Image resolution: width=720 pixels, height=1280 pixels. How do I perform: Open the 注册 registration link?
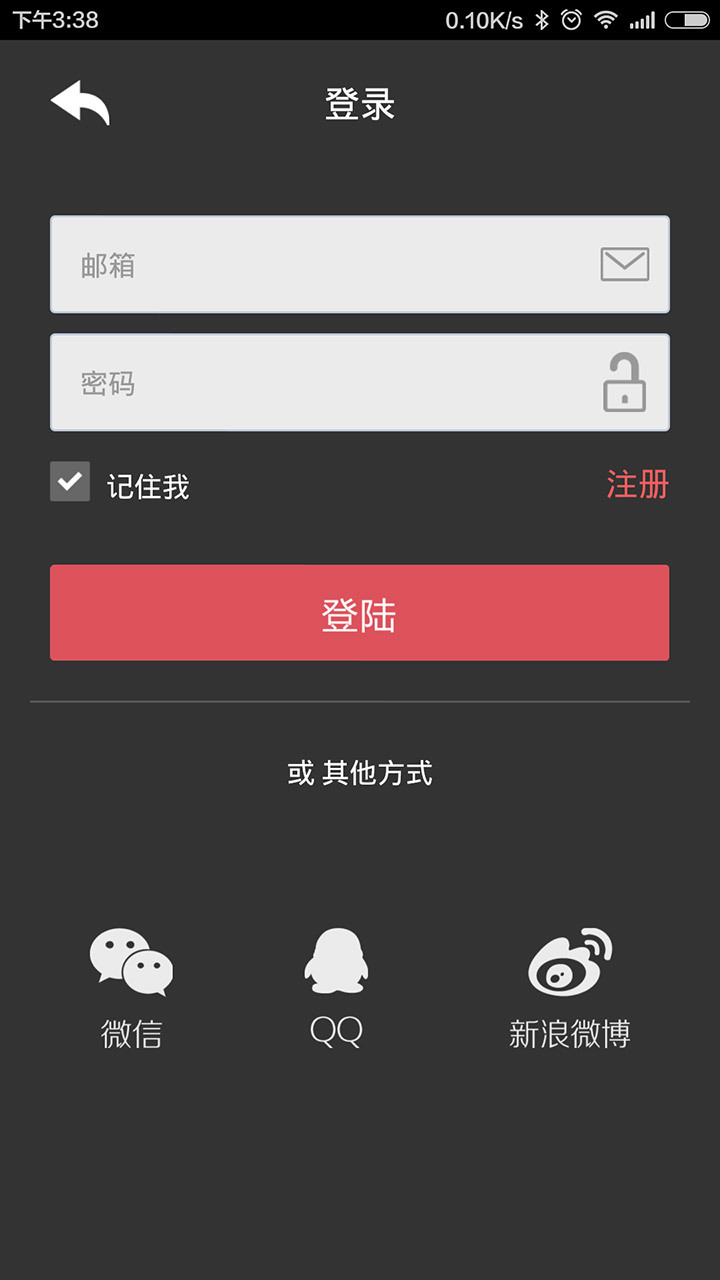click(637, 485)
